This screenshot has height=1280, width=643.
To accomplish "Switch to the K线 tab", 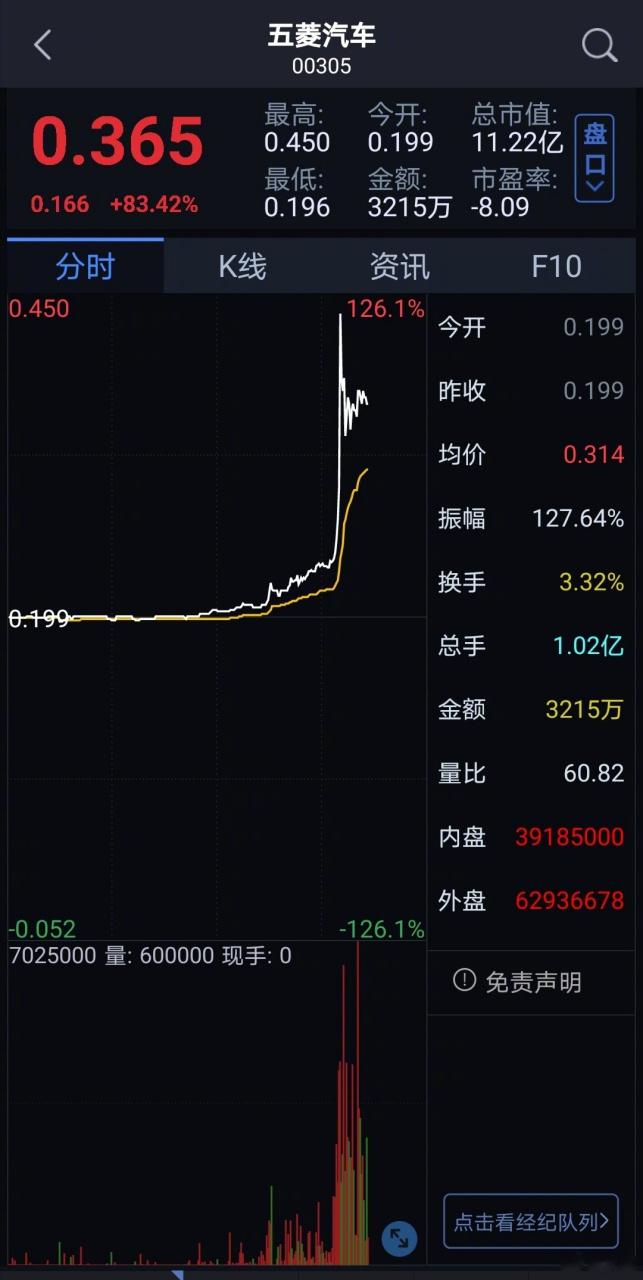I will [242, 267].
